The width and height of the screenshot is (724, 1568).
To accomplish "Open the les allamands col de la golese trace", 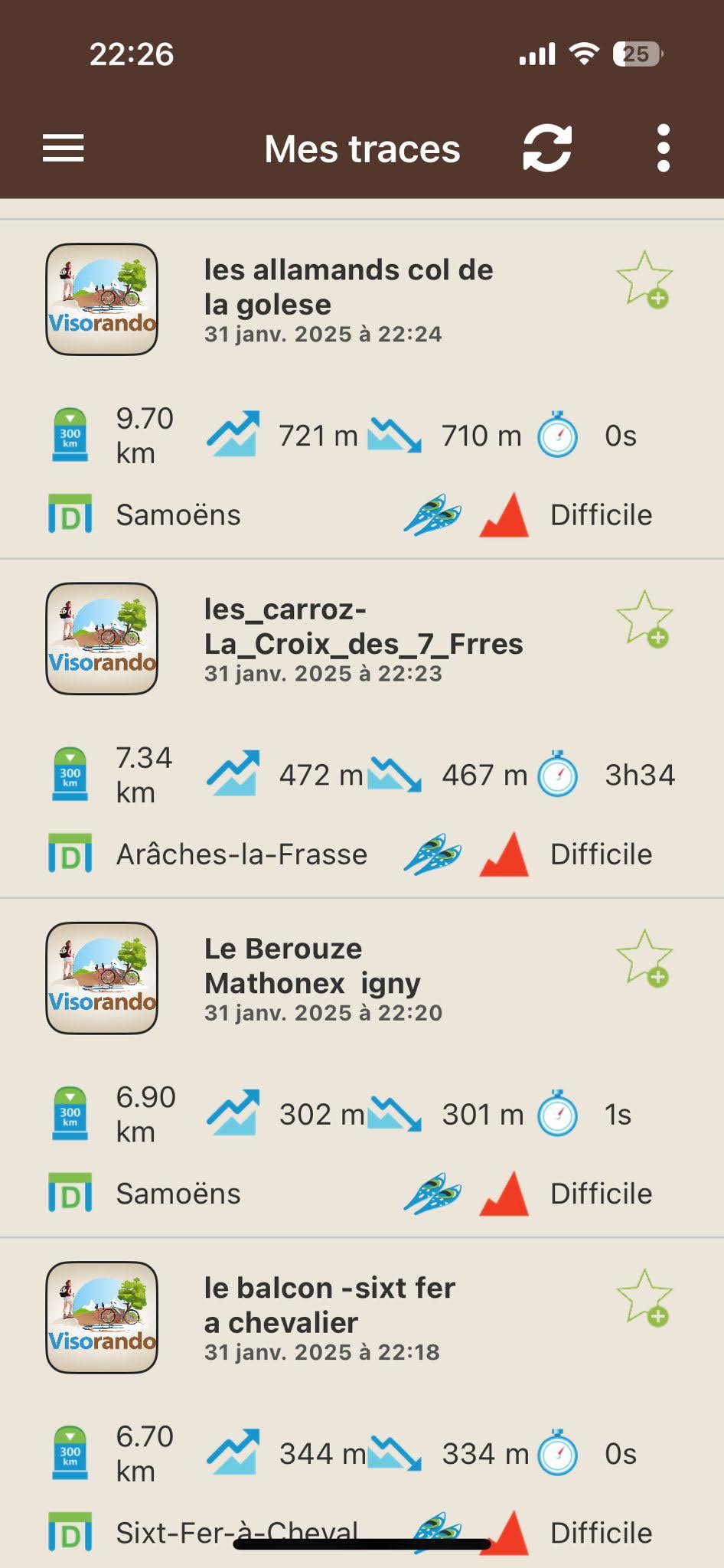I will pyautogui.click(x=348, y=287).
